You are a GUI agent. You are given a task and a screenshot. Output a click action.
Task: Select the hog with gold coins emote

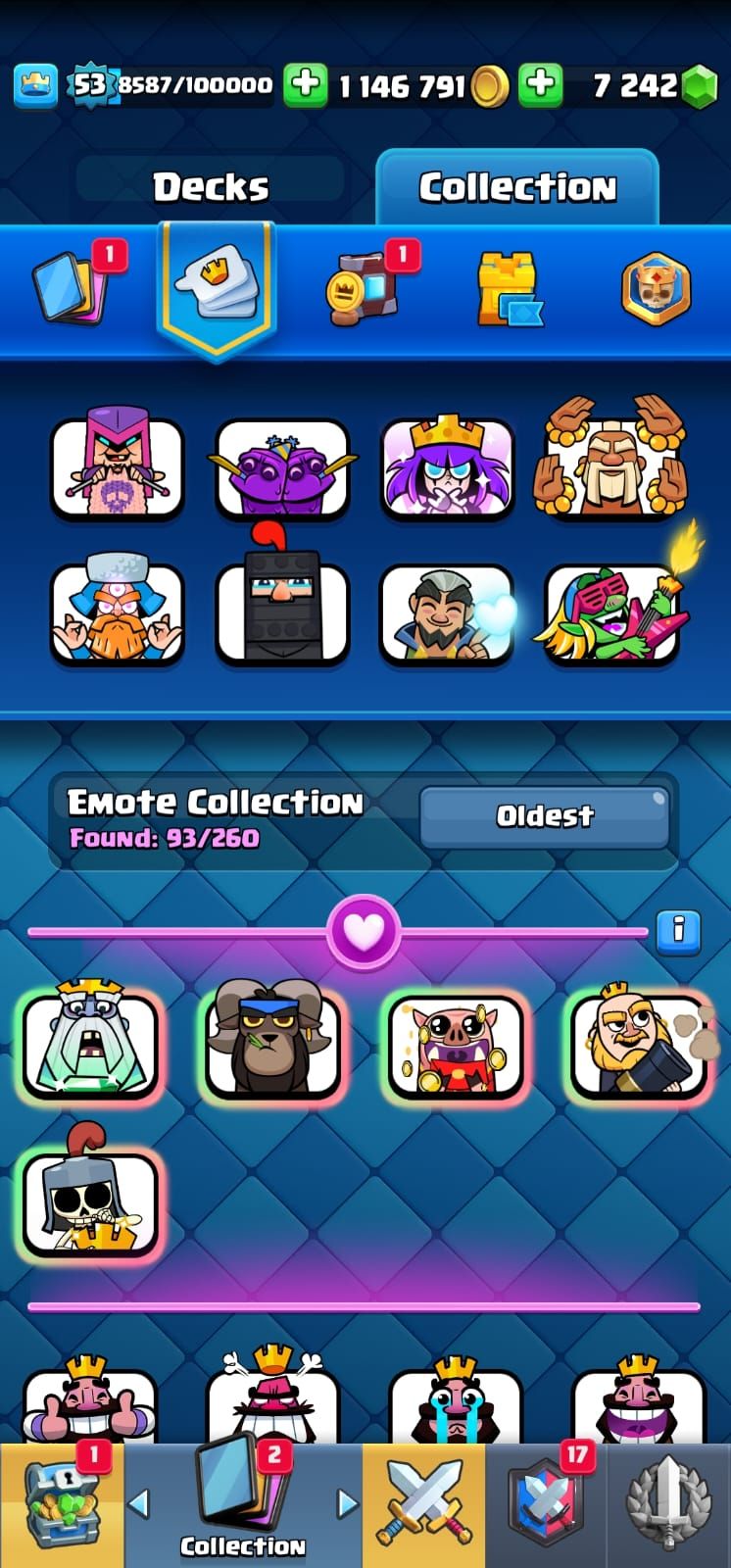(455, 1046)
